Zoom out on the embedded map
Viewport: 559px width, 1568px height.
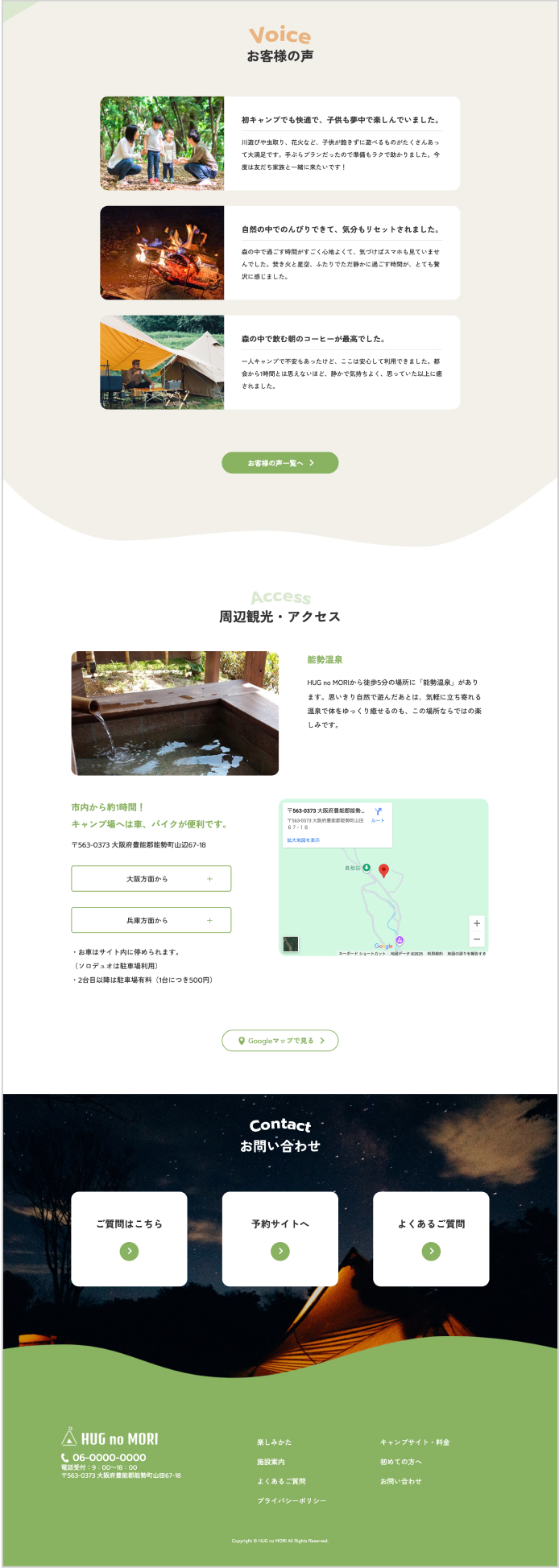pos(477,939)
